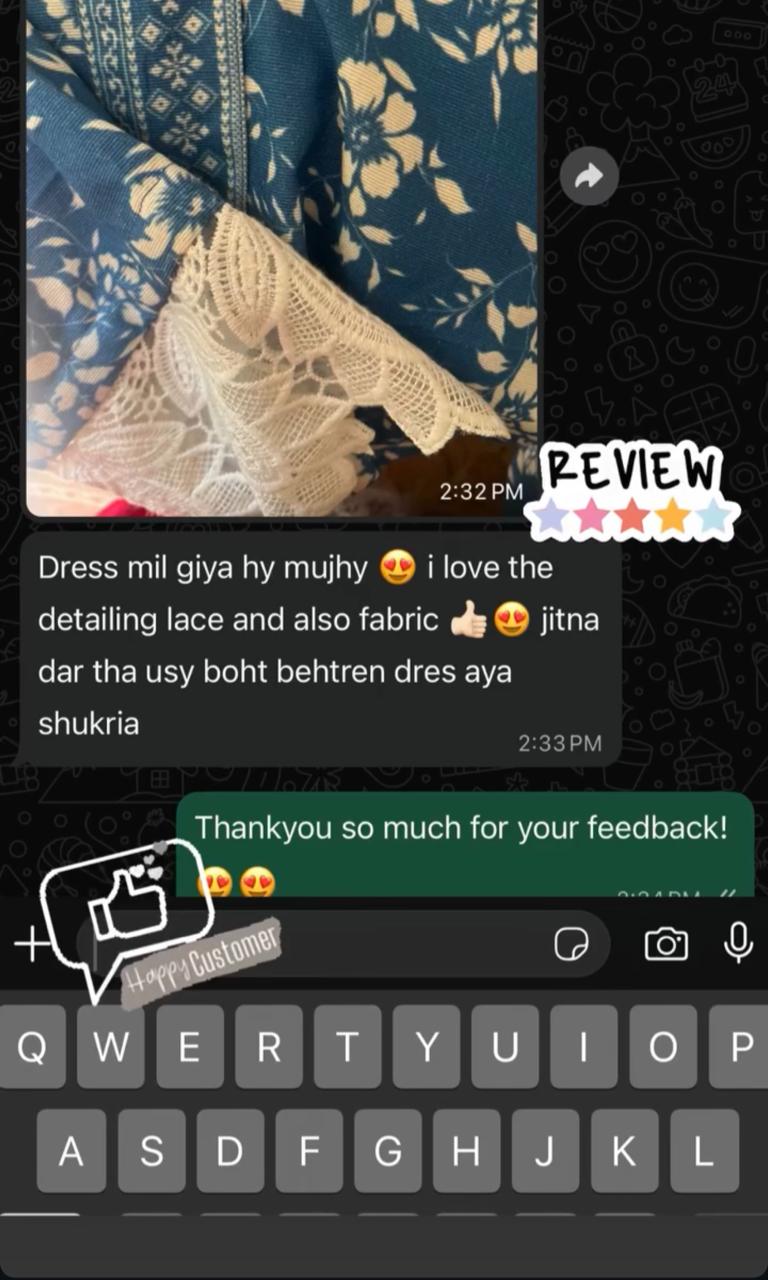Type the letter G on keyboard
Screen dimensions: 768x1280
(387, 1151)
